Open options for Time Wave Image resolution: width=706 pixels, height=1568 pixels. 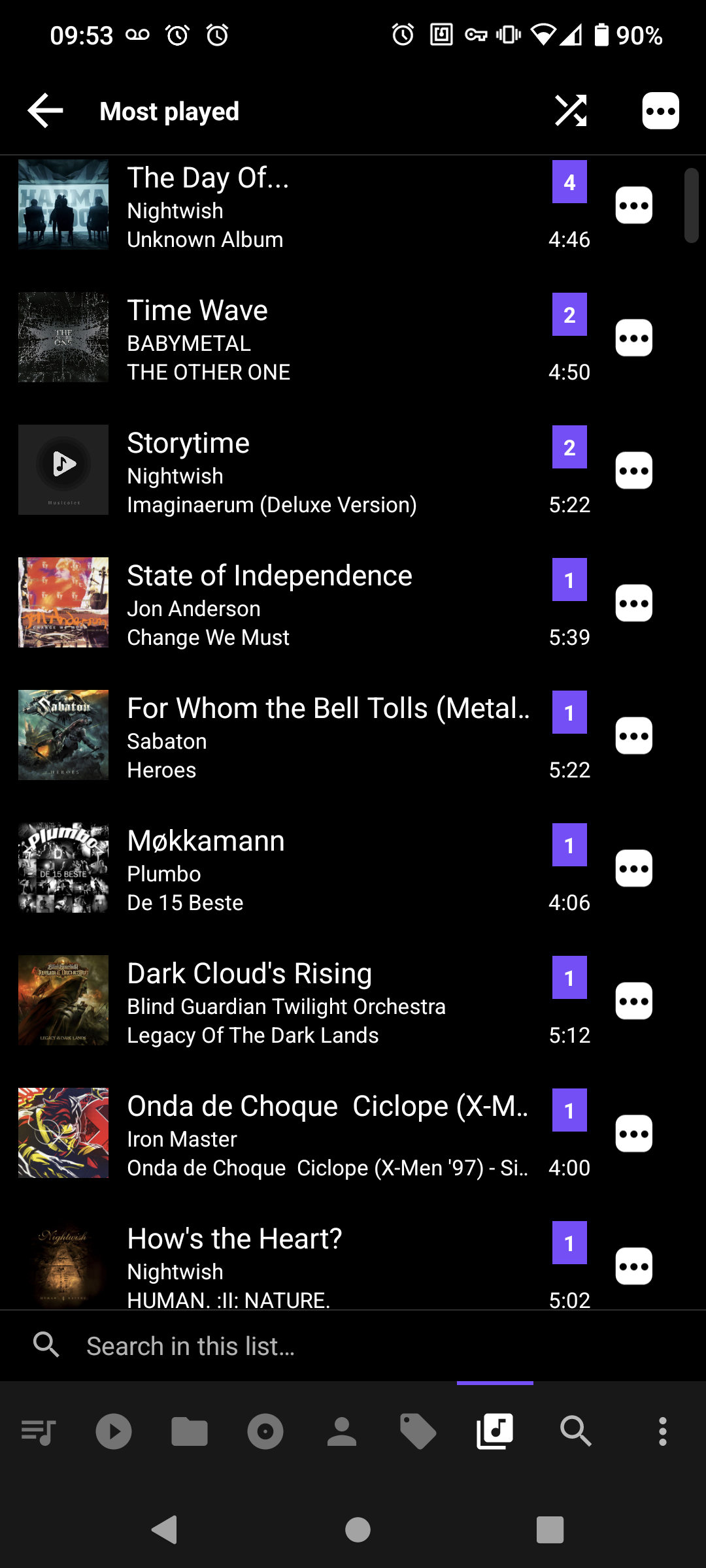tap(633, 338)
